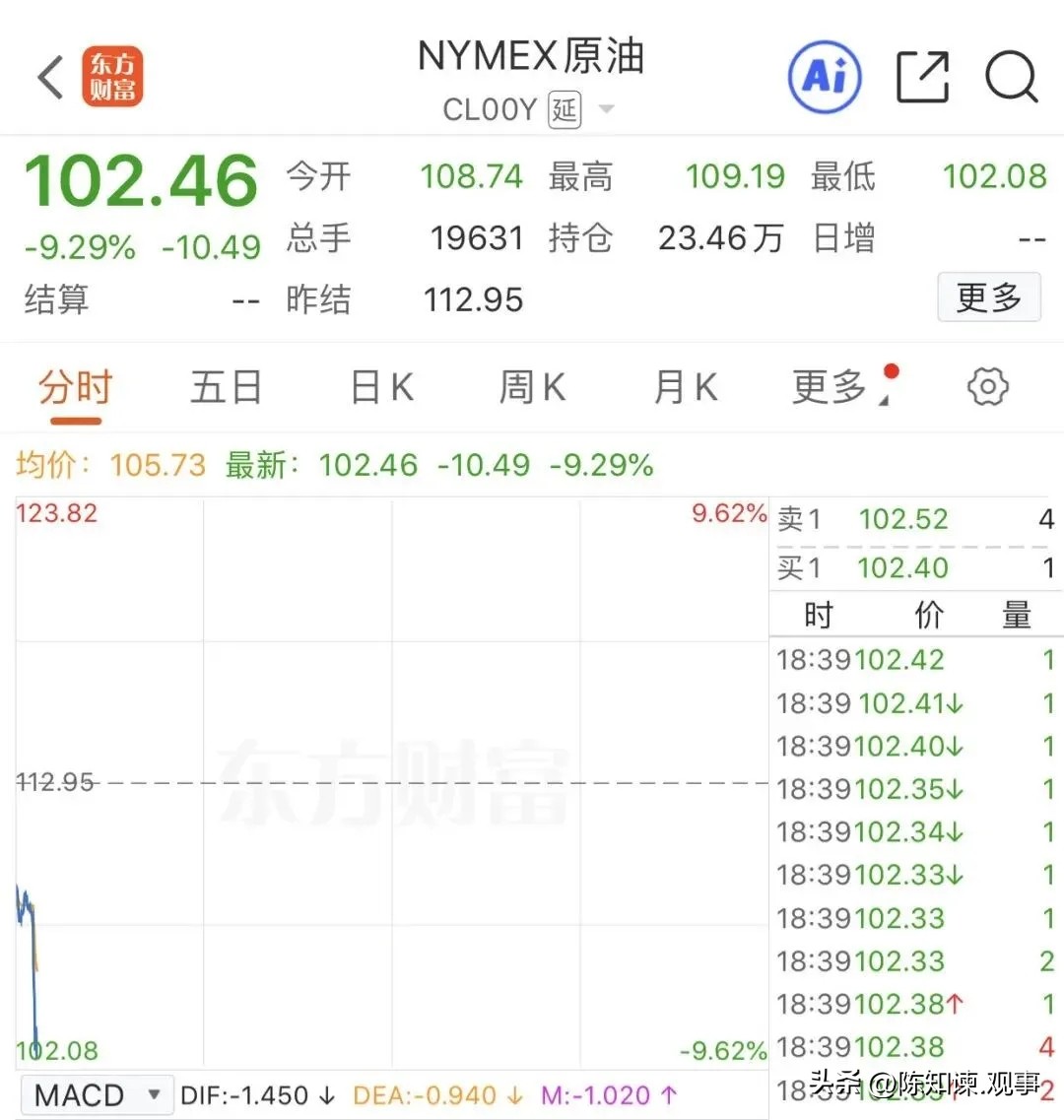Viewport: 1064px width, 1120px height.
Task: Go back using the arrow icon
Action: pos(51,78)
